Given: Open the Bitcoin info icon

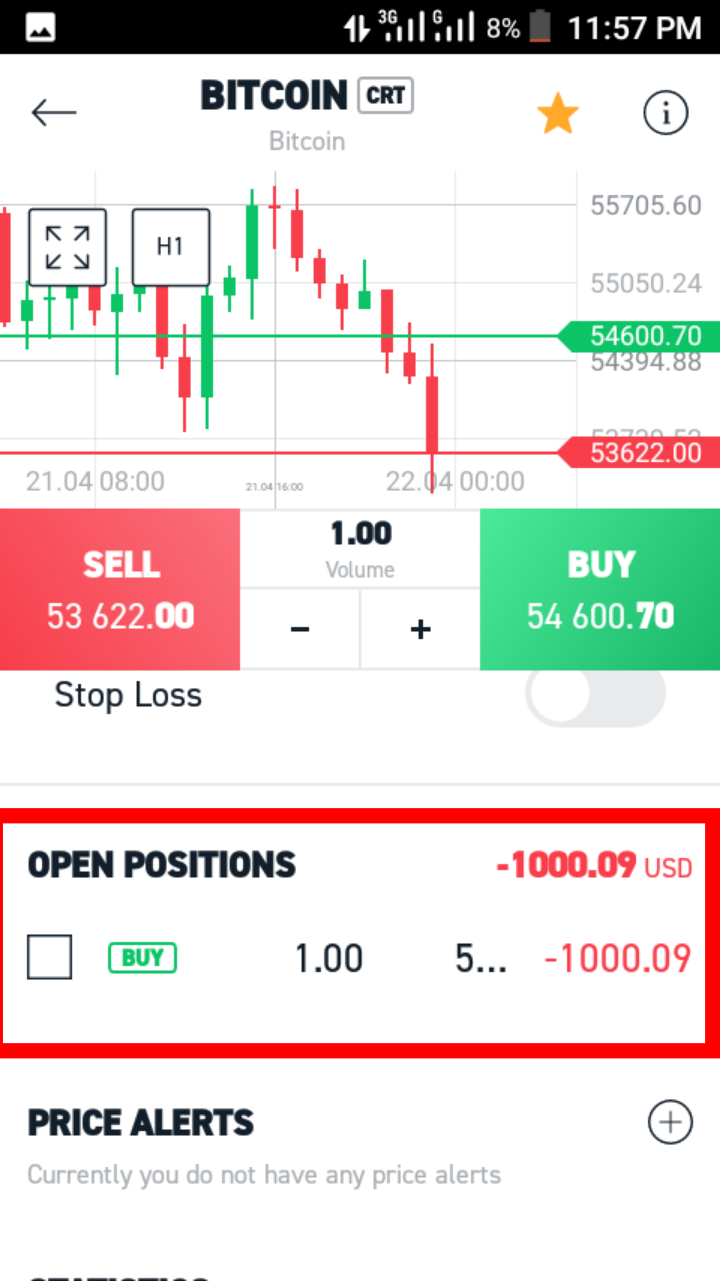Looking at the screenshot, I should coord(666,113).
